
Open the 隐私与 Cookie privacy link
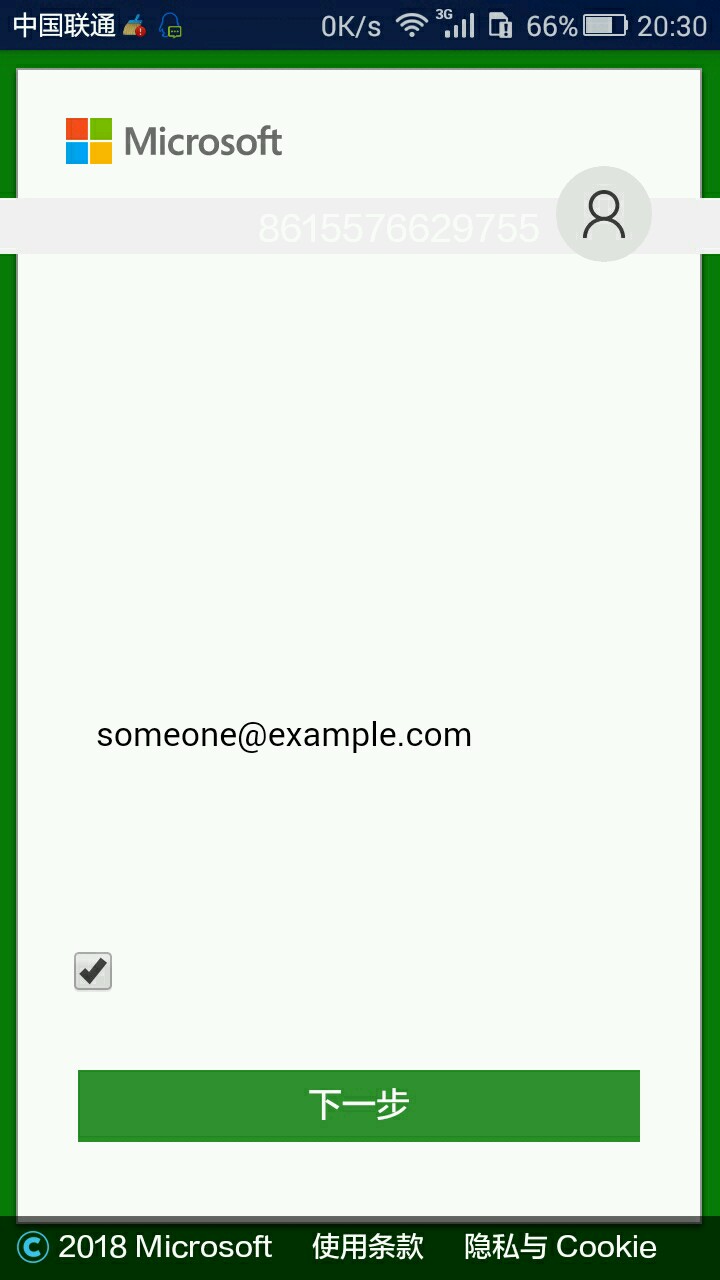click(560, 1247)
